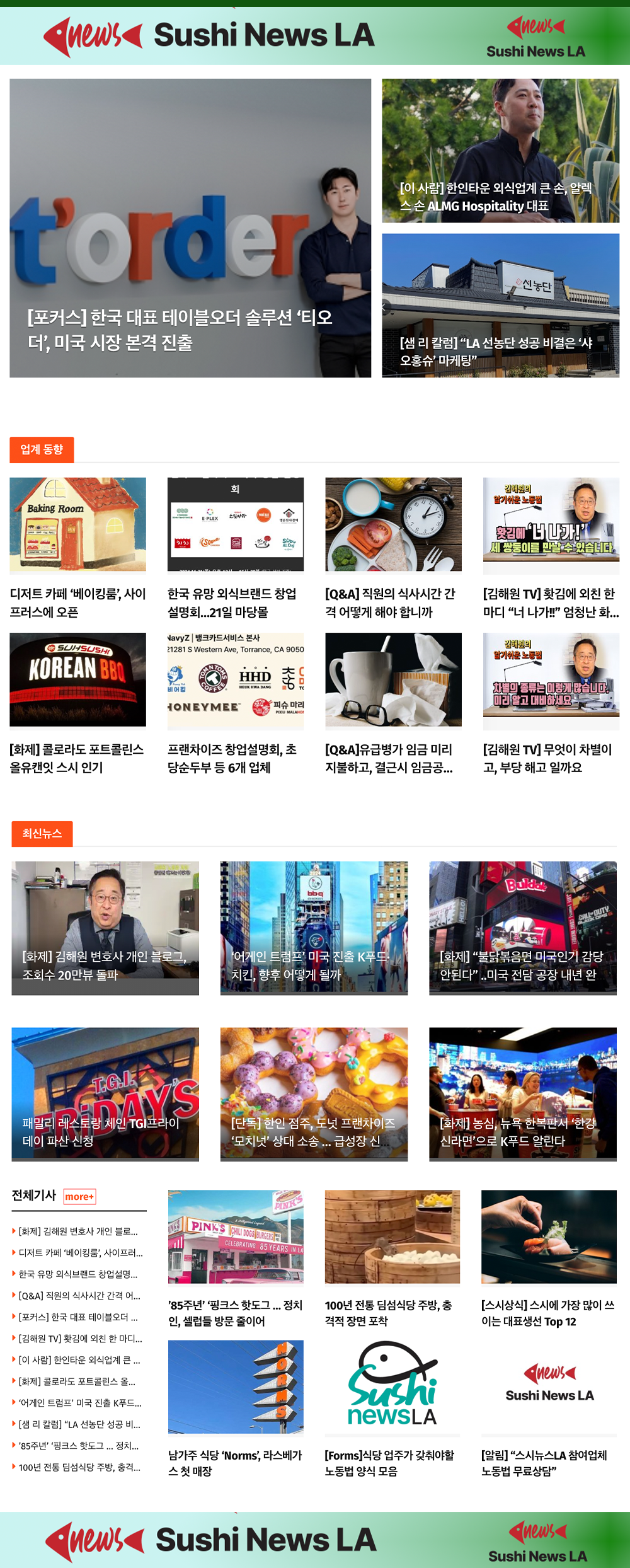Screen dimensions: 630x1568
Task: Open '100년 전통 딤섬식당' link in article list
Action: tap(79, 1467)
